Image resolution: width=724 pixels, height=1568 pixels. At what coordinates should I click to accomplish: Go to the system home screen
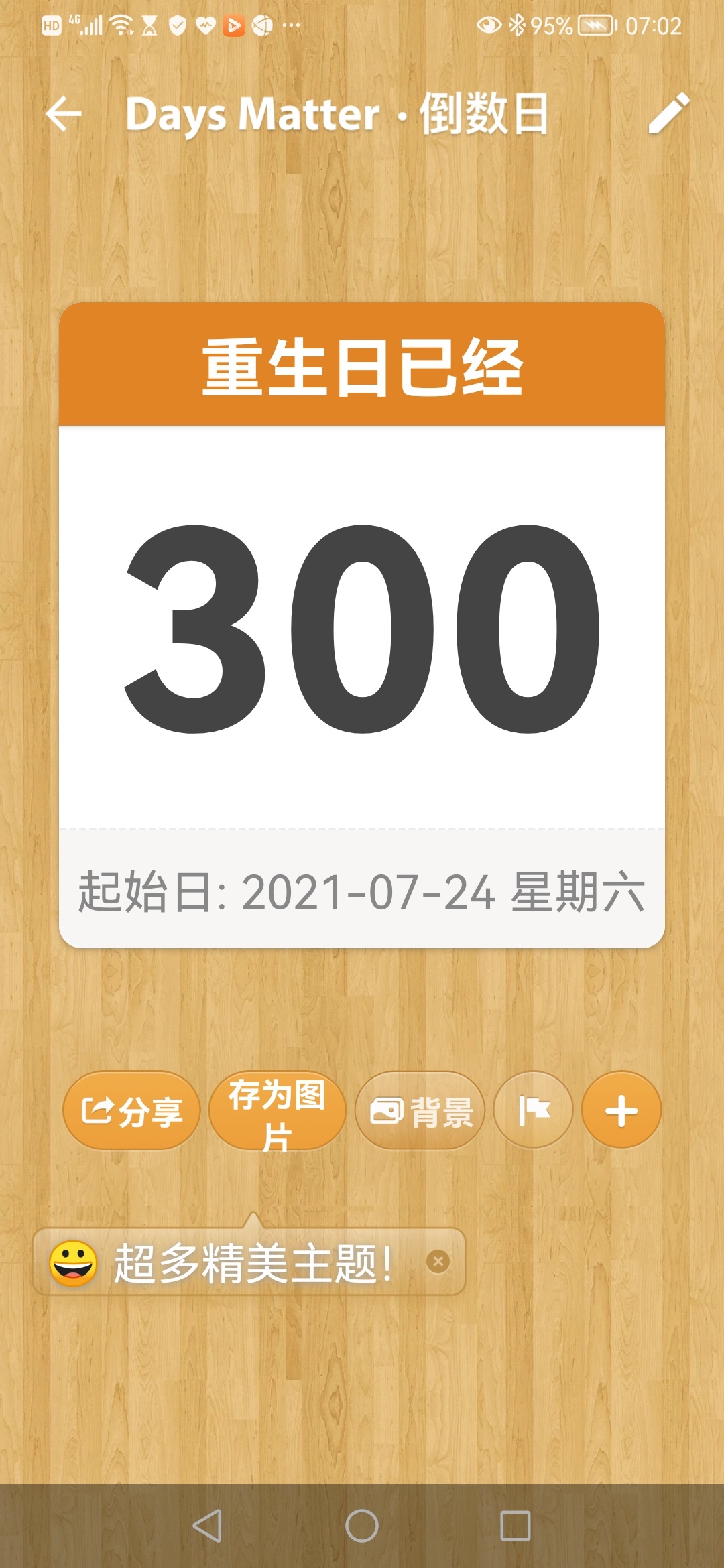pos(362,1526)
